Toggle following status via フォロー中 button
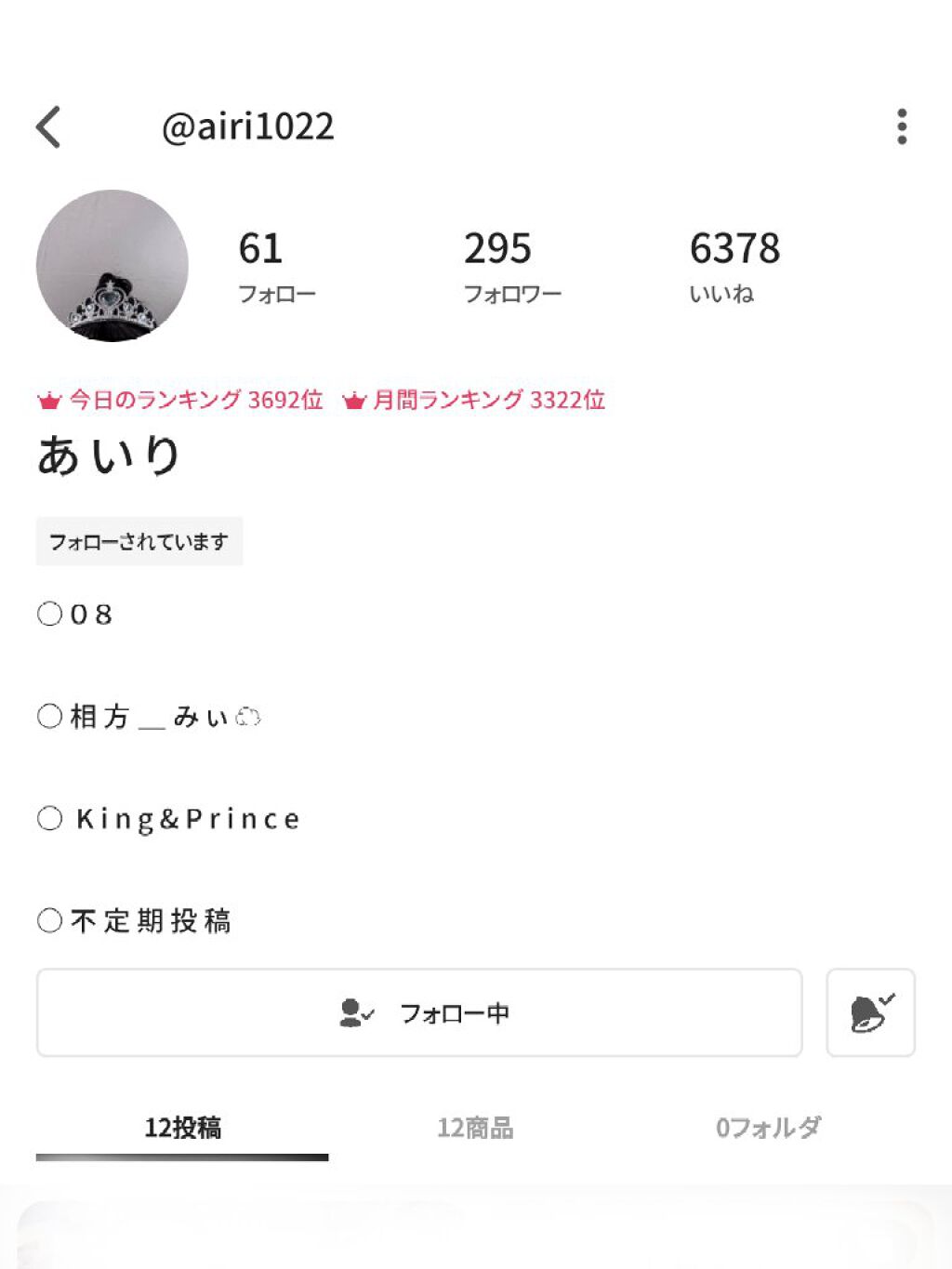This screenshot has width=952, height=1269. coord(418,1013)
